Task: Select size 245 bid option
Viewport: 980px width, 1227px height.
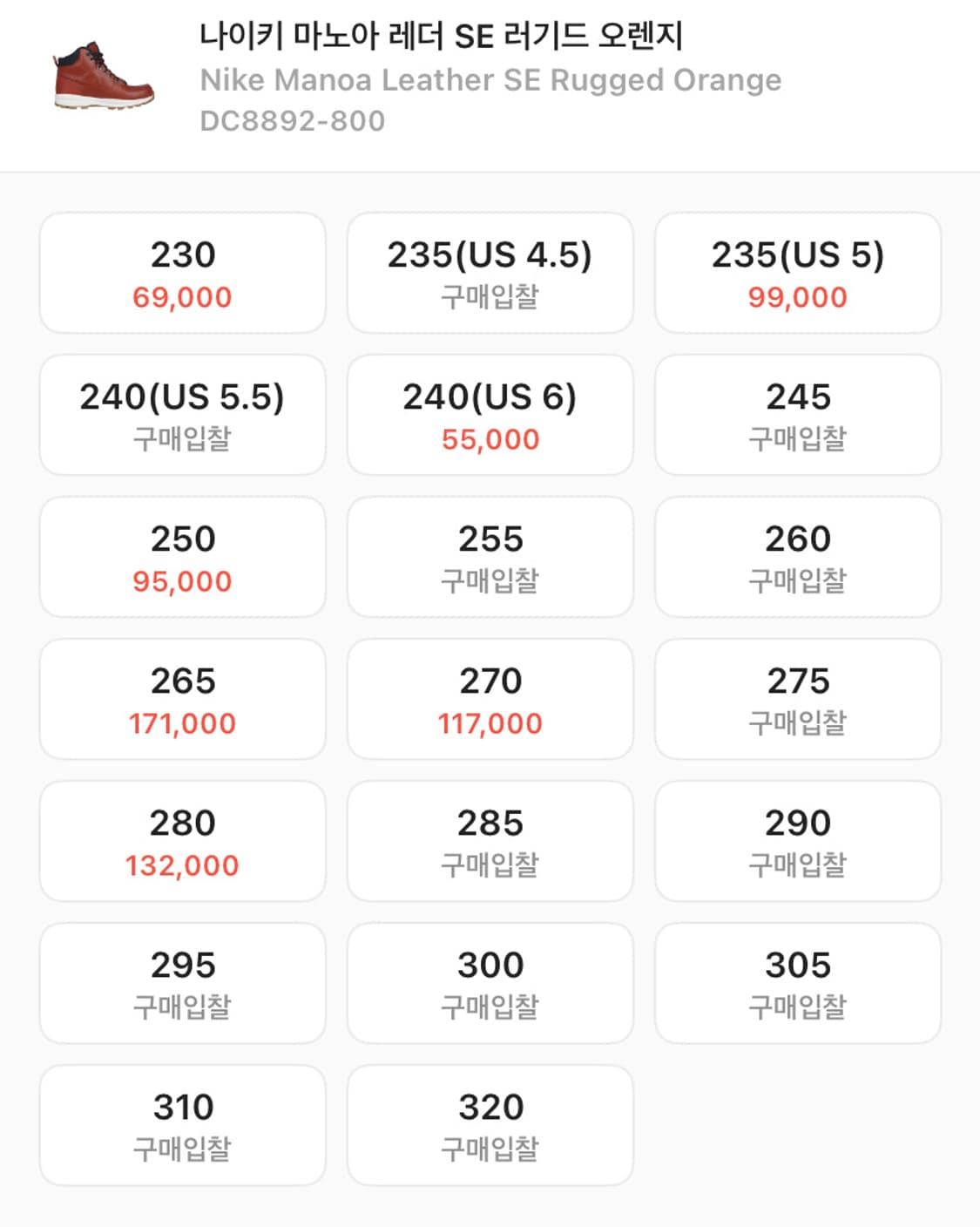Action: pos(799,414)
